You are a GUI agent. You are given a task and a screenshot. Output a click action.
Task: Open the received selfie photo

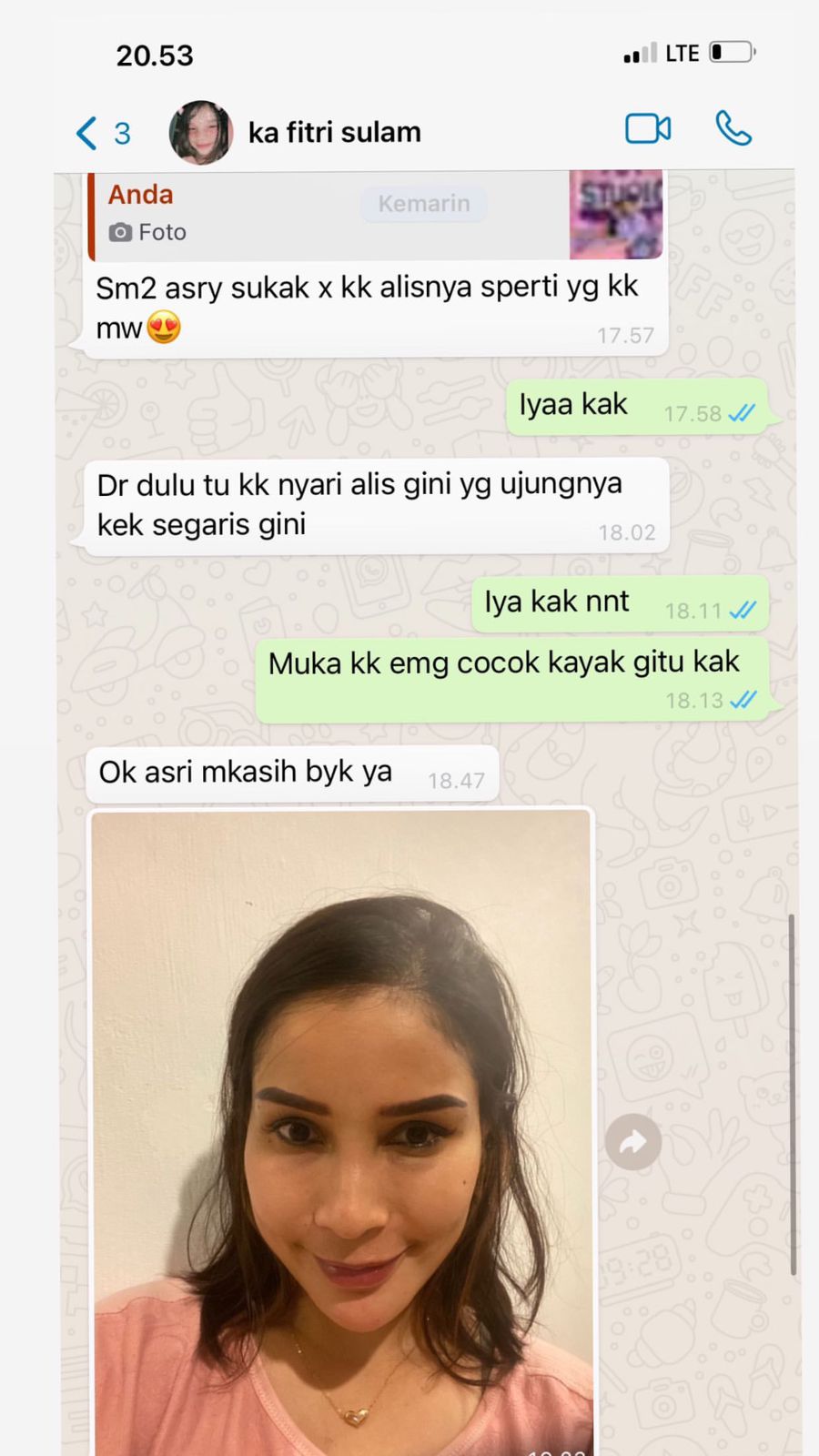(342, 1128)
